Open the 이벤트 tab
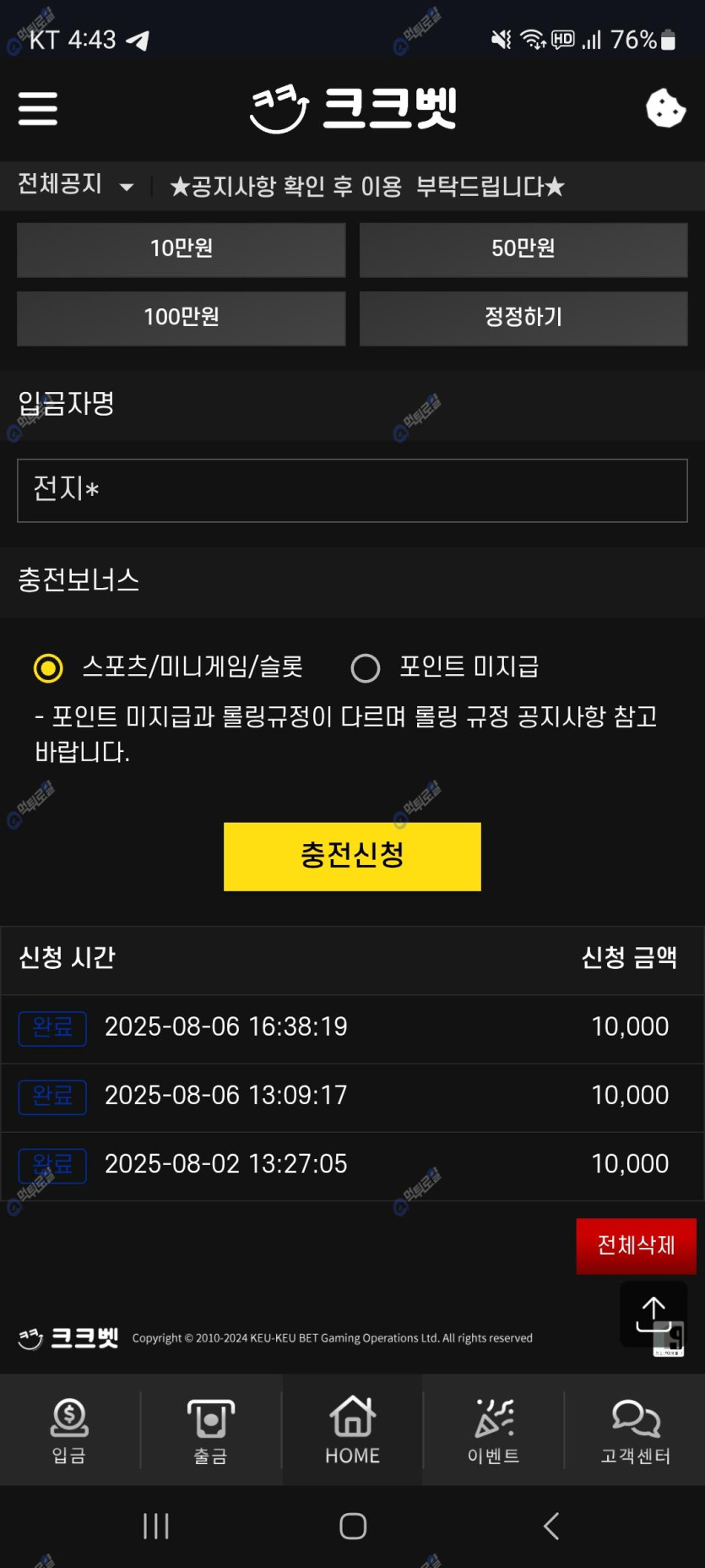 [494, 1430]
